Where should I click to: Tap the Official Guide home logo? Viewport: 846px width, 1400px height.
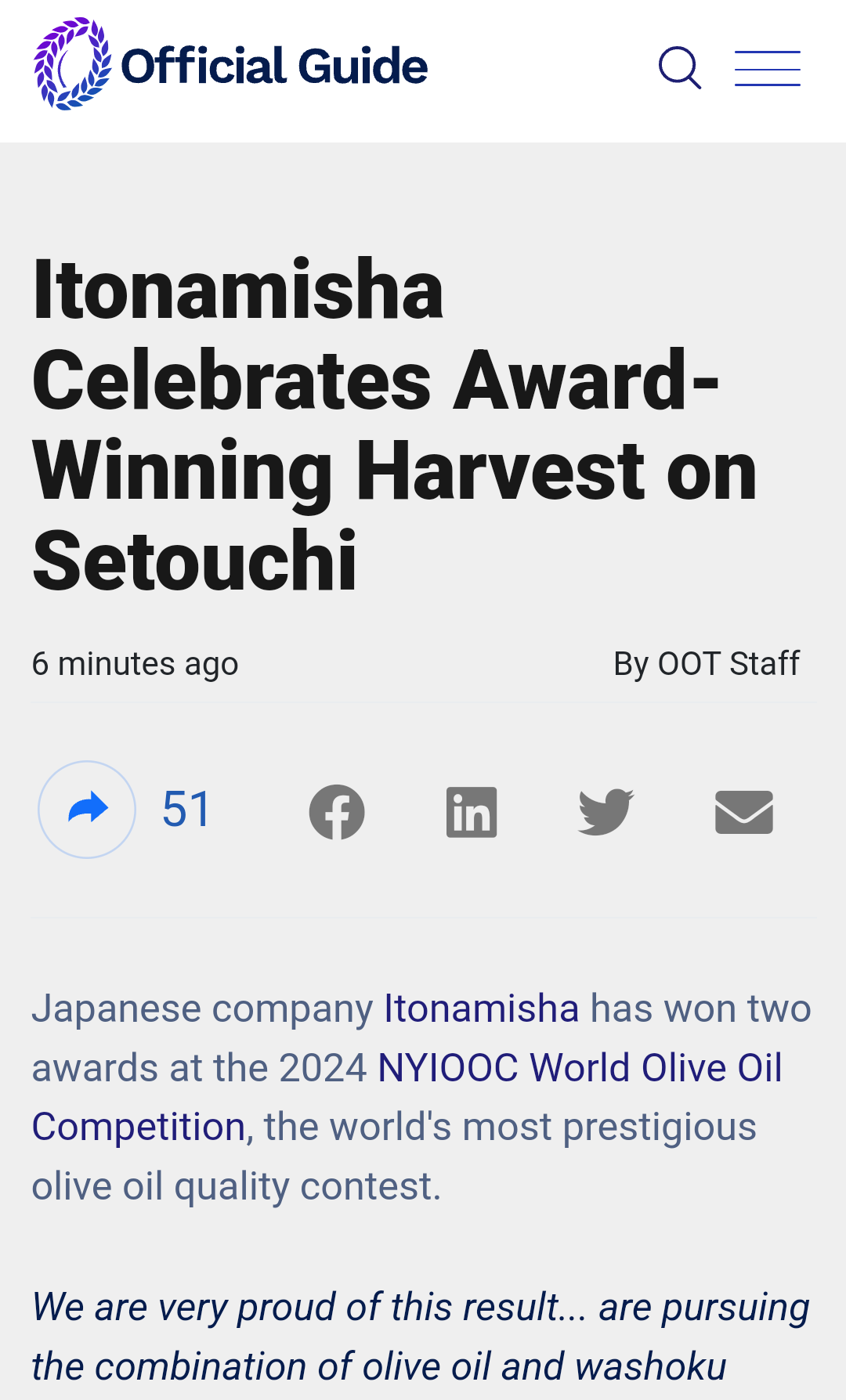231,65
